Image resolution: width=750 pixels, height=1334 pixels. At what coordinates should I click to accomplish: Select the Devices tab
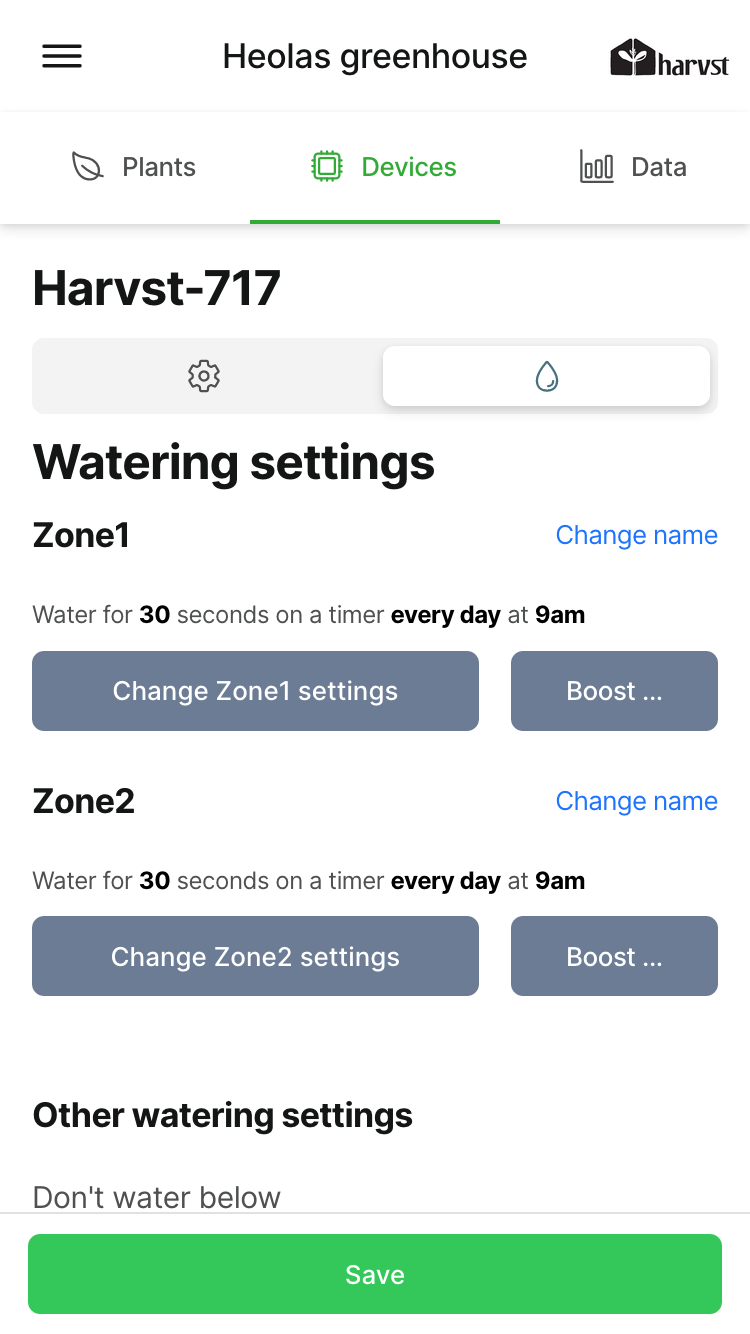click(375, 167)
